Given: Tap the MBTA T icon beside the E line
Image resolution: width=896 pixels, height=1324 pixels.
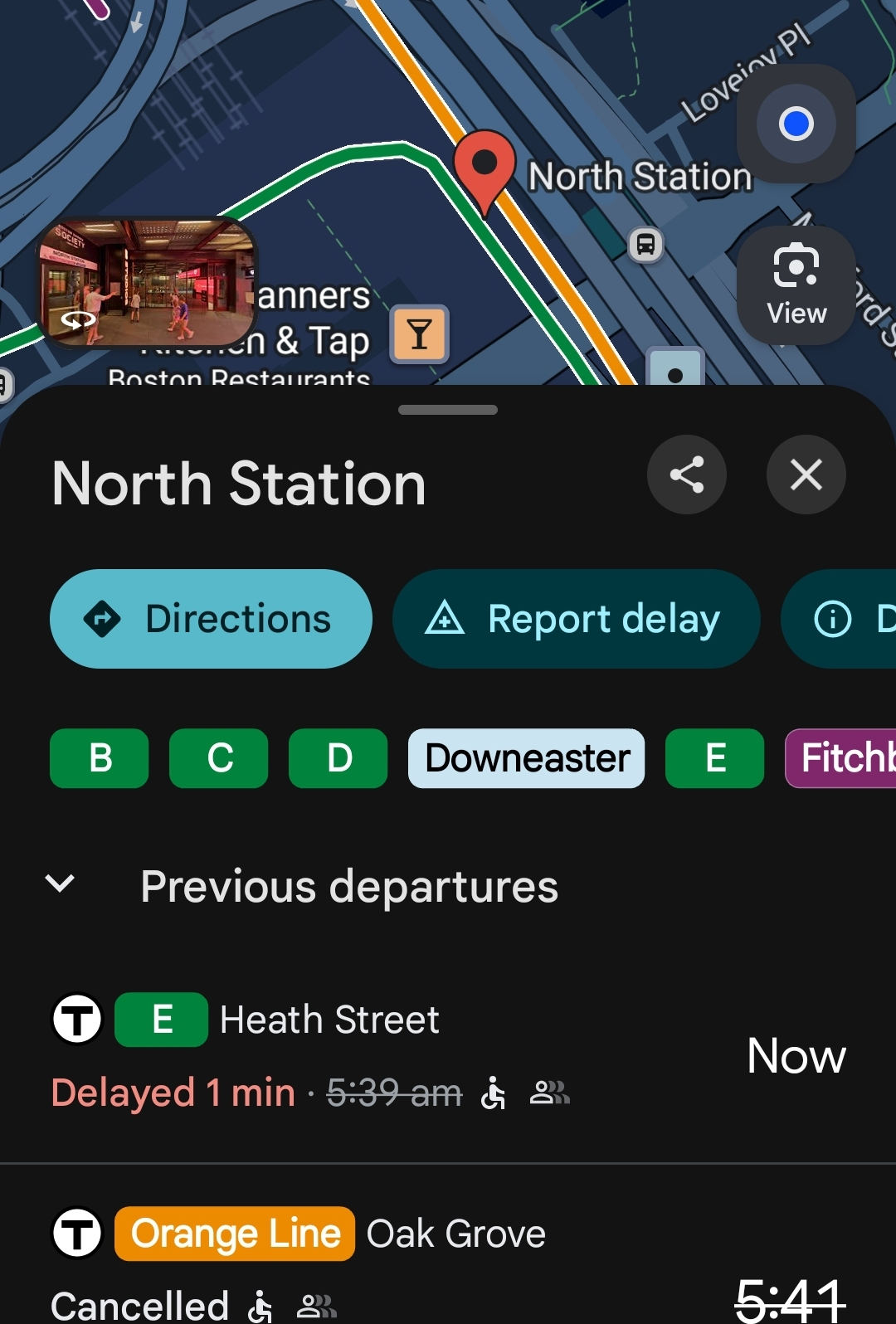Looking at the screenshot, I should click(x=75, y=1019).
